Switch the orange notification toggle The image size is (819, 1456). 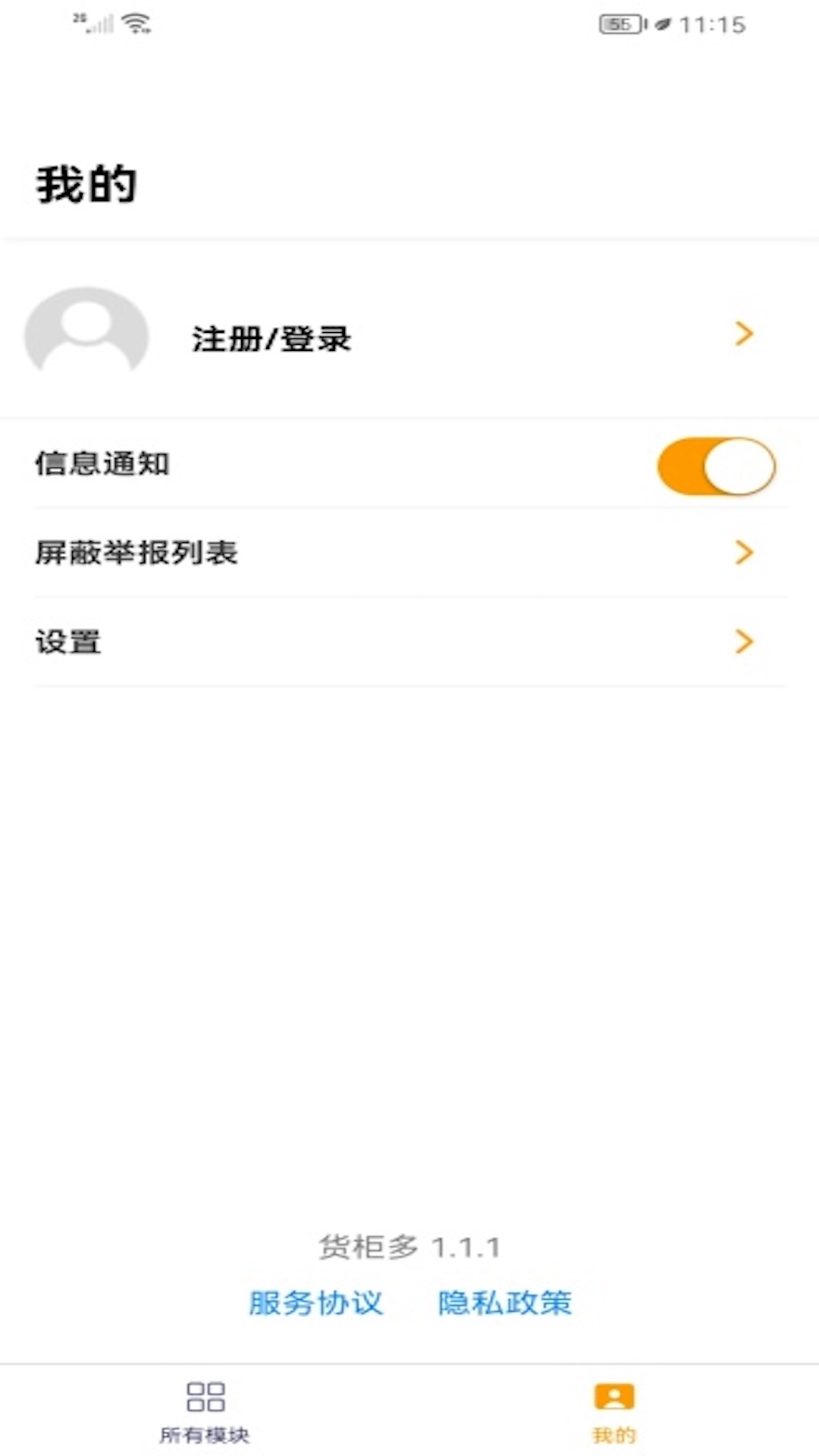coord(717,466)
